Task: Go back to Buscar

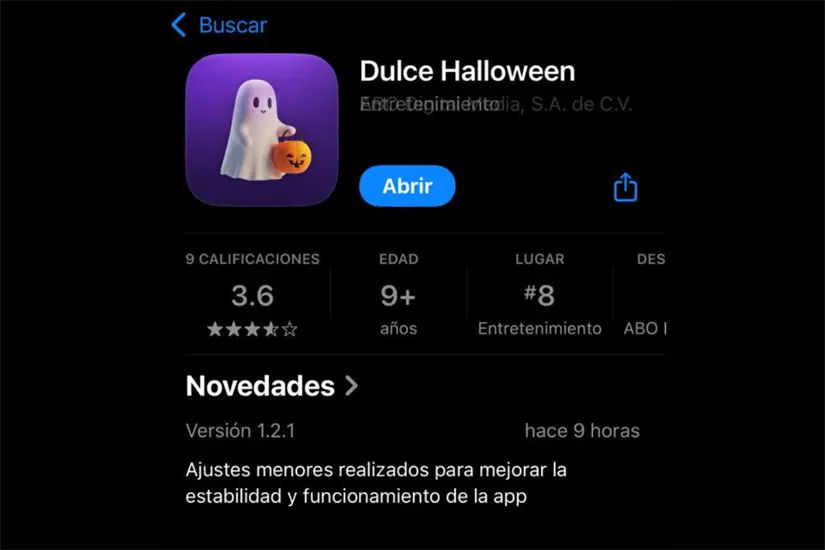Action: [219, 25]
